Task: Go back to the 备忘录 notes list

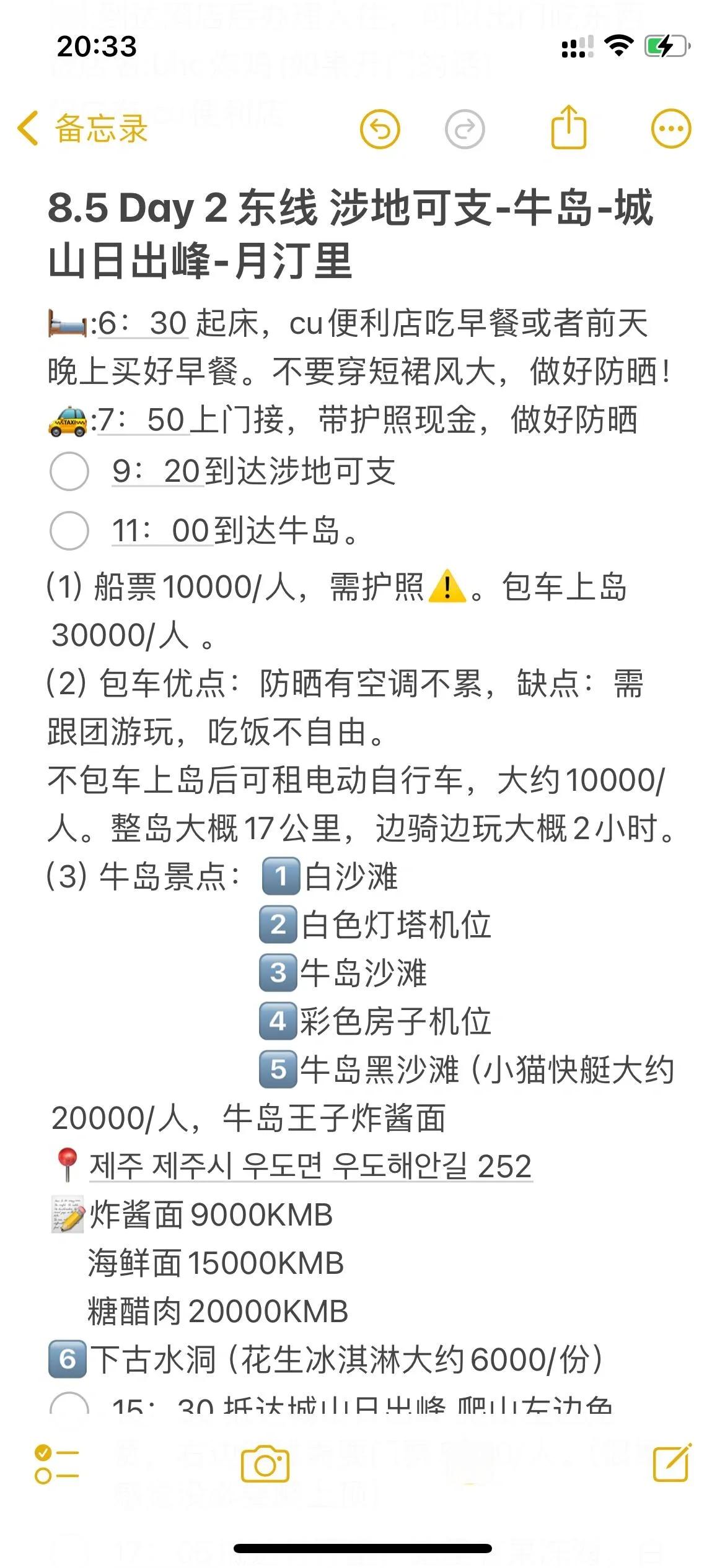Action: (82, 129)
